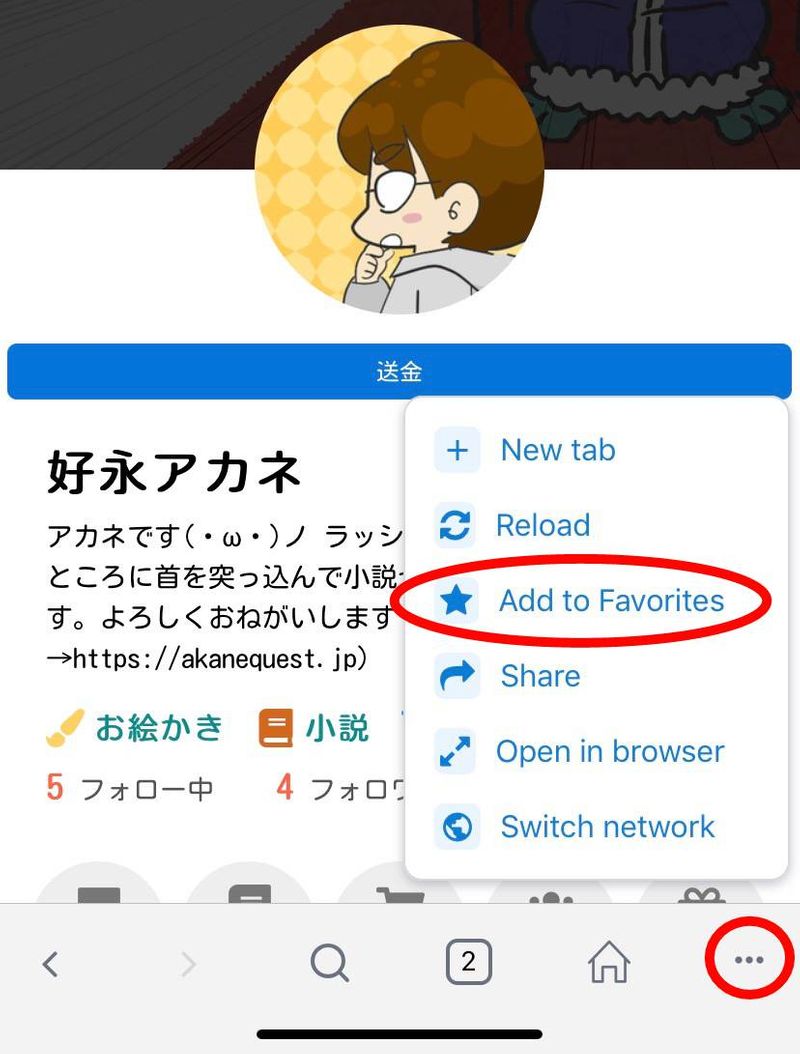Viewport: 800px width, 1054px height.
Task: Open a New tab from menu
Action: [557, 450]
